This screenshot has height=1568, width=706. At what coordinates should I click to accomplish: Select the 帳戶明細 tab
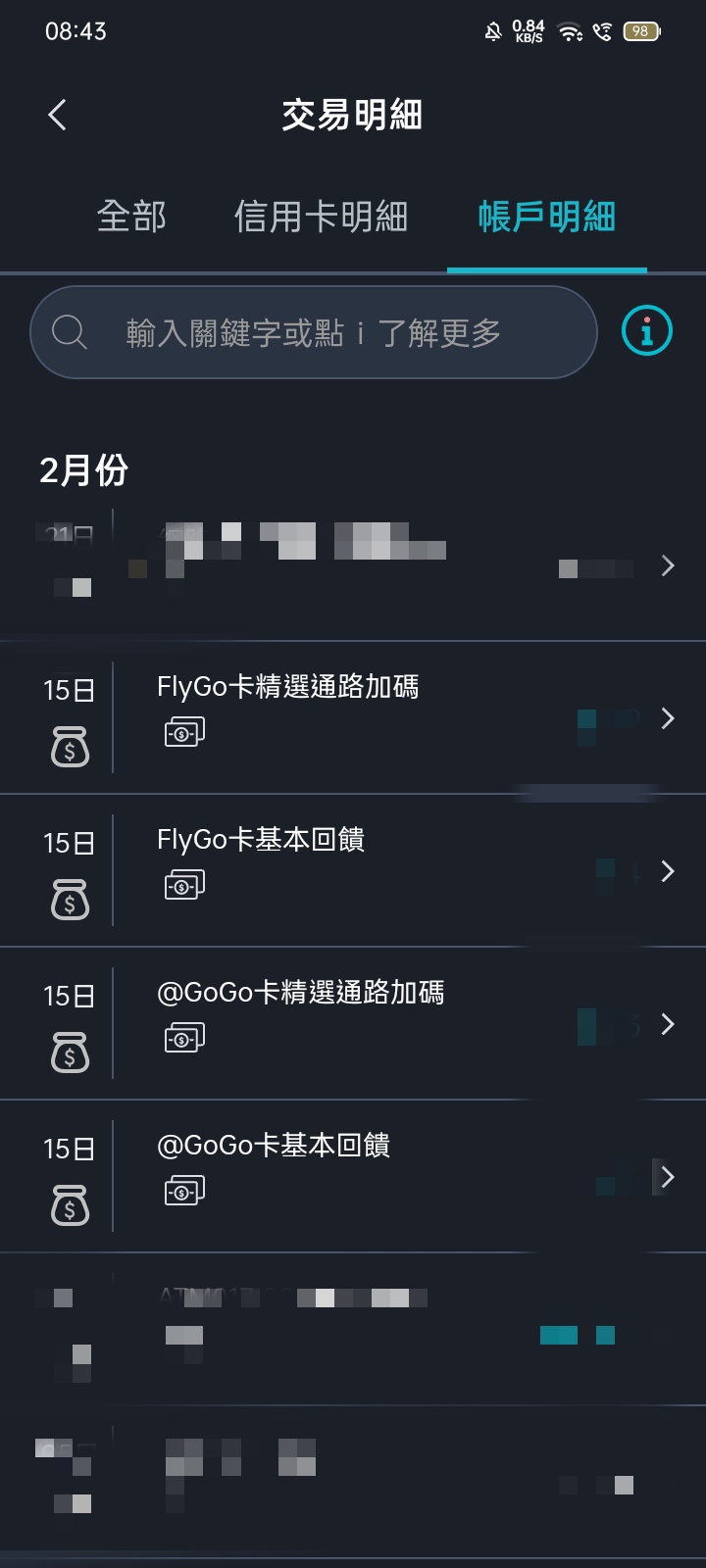click(546, 217)
